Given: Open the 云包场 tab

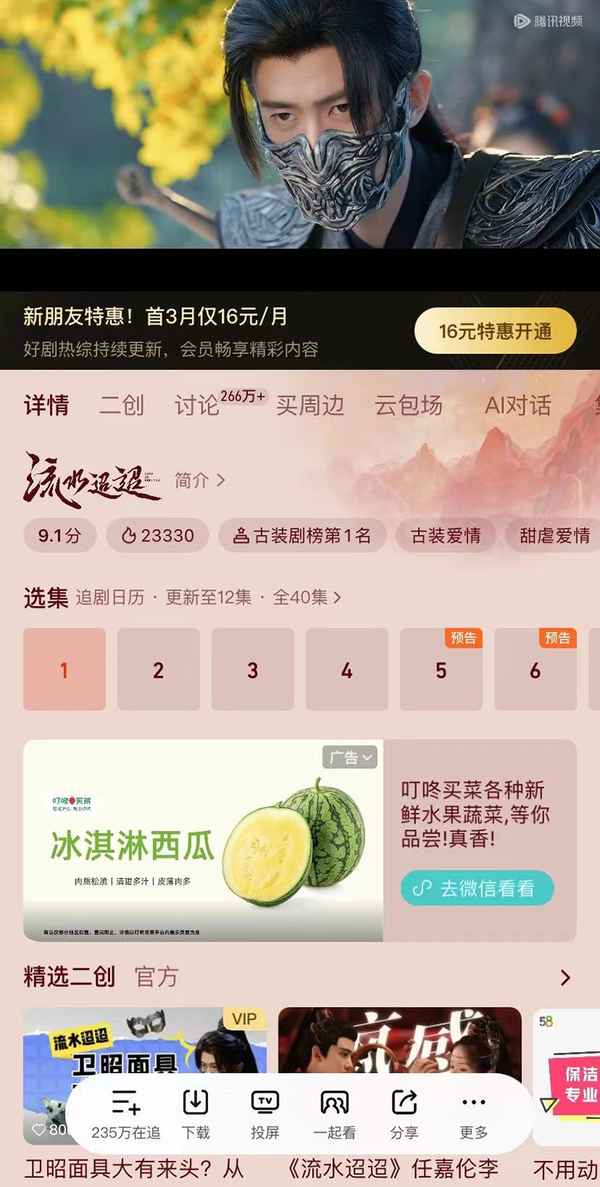Looking at the screenshot, I should [x=408, y=405].
